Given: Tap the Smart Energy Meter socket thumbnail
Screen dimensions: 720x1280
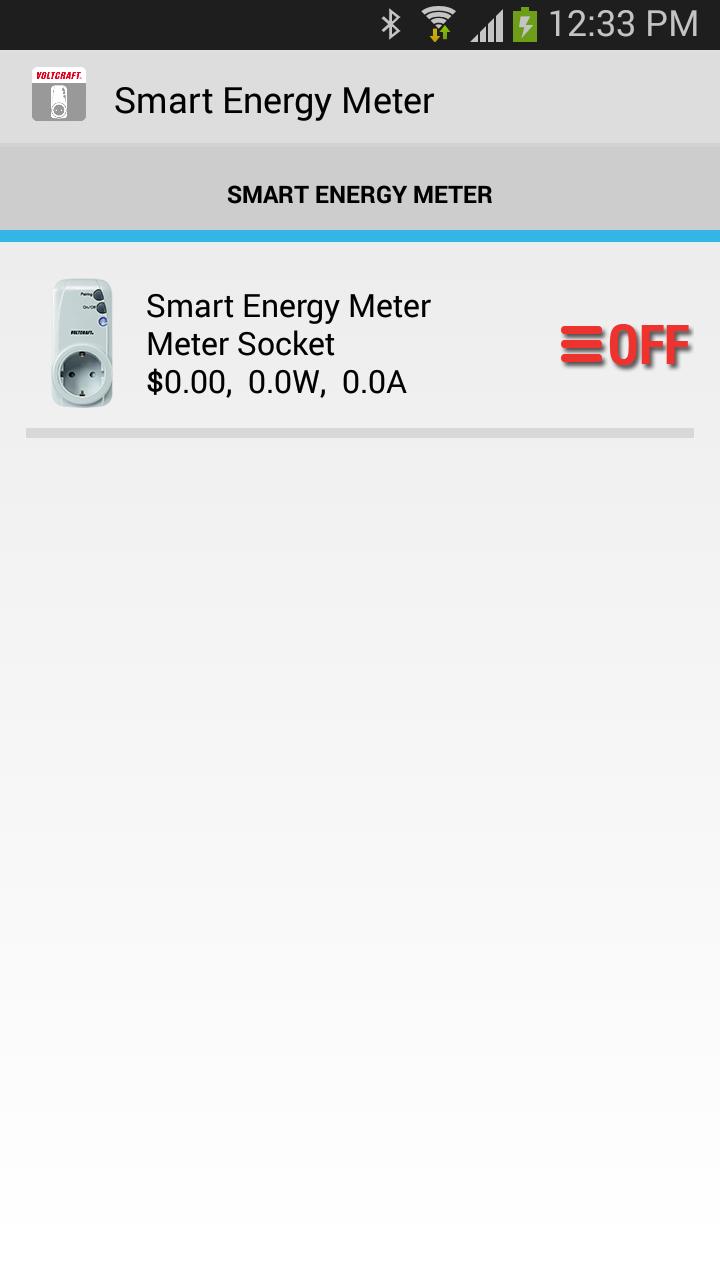Looking at the screenshot, I should [x=82, y=342].
